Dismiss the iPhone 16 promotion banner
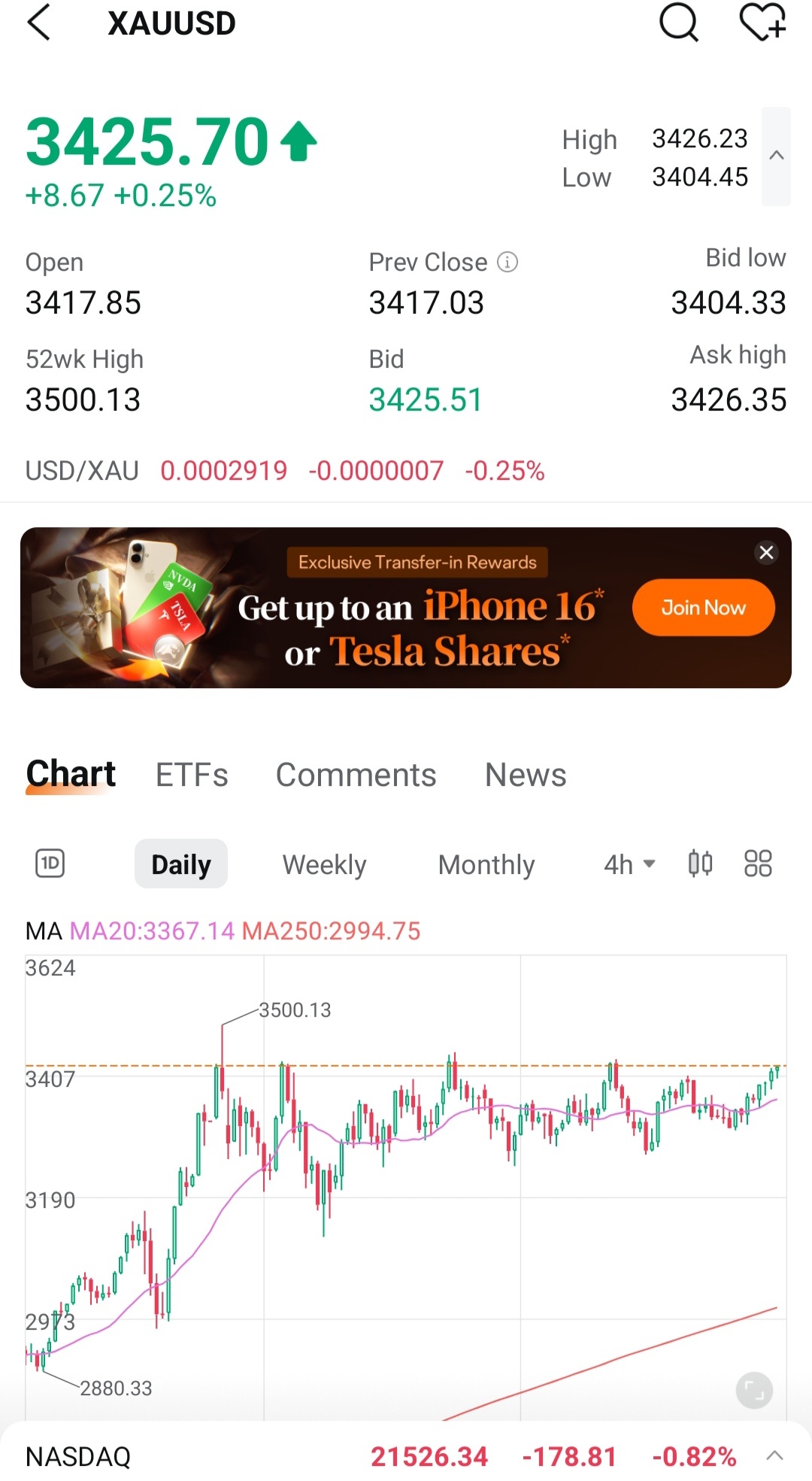The height and width of the screenshot is (1481, 812). [x=766, y=553]
